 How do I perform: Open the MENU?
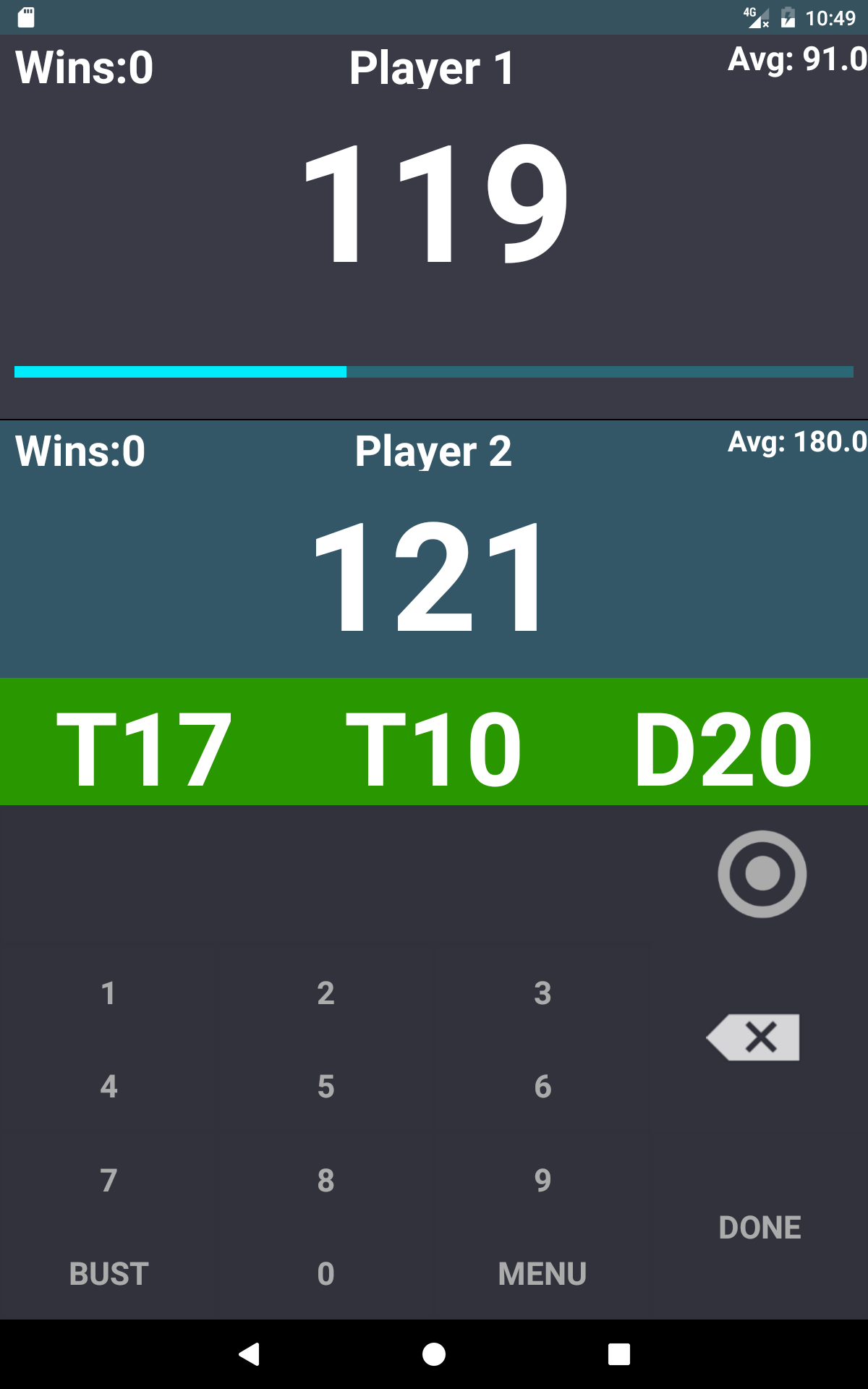542,1273
